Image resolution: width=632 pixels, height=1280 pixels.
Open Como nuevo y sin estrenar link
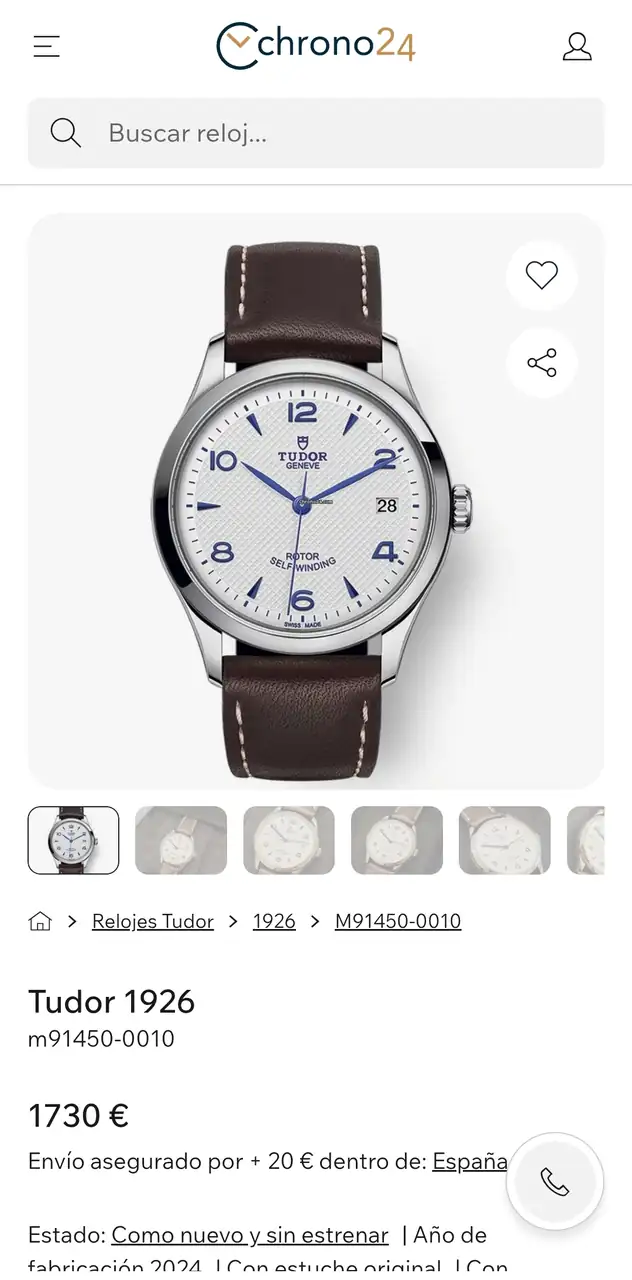(x=250, y=1235)
